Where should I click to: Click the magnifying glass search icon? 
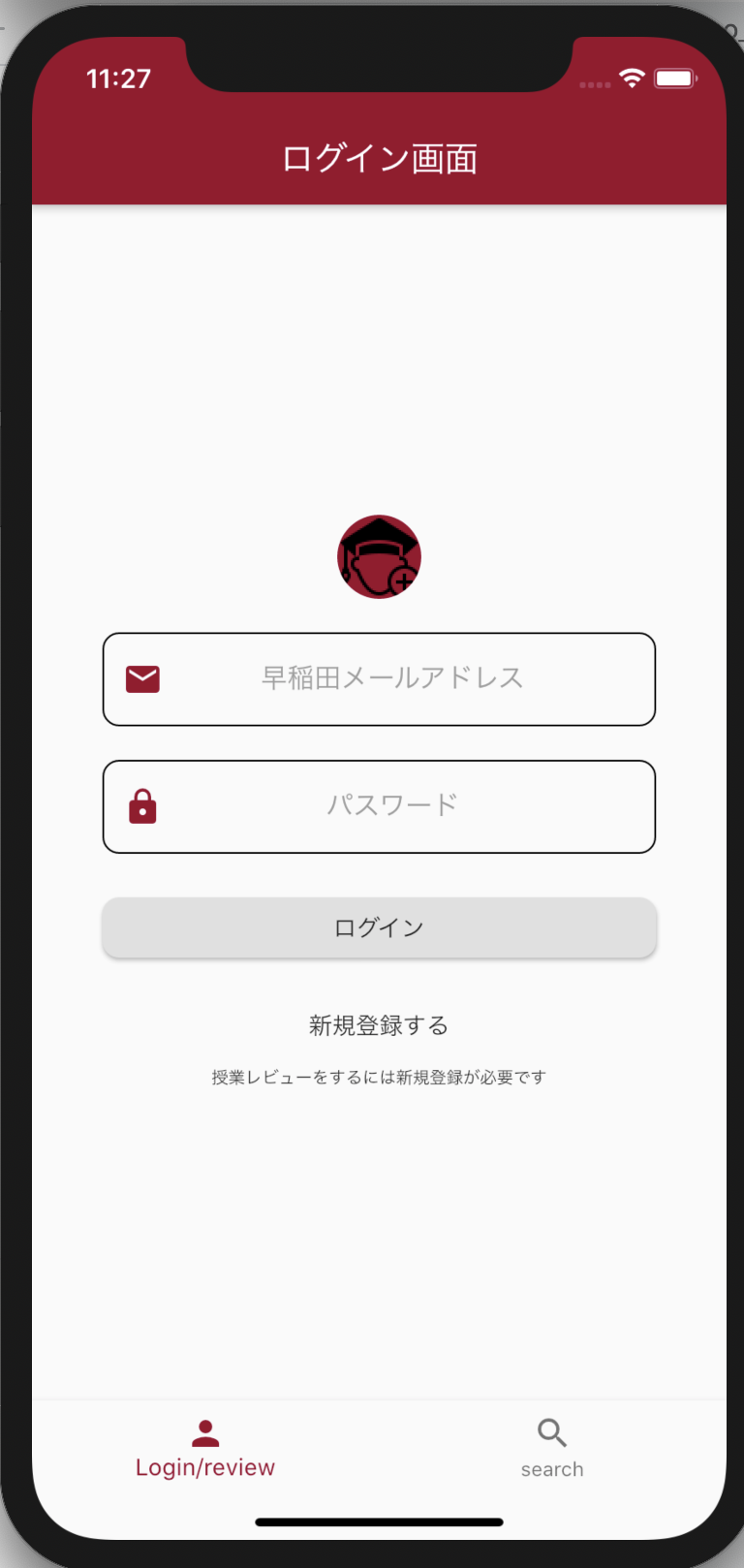(x=550, y=1432)
